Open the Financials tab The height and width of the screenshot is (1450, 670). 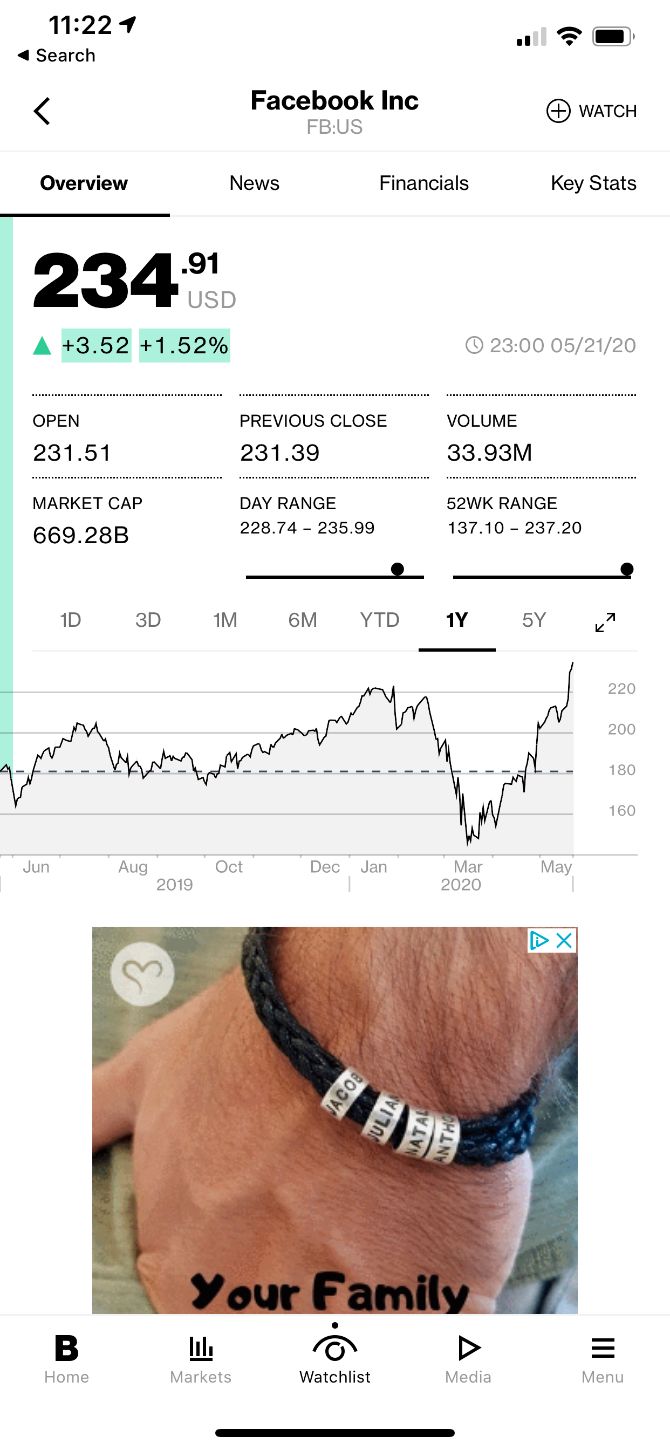click(x=424, y=183)
